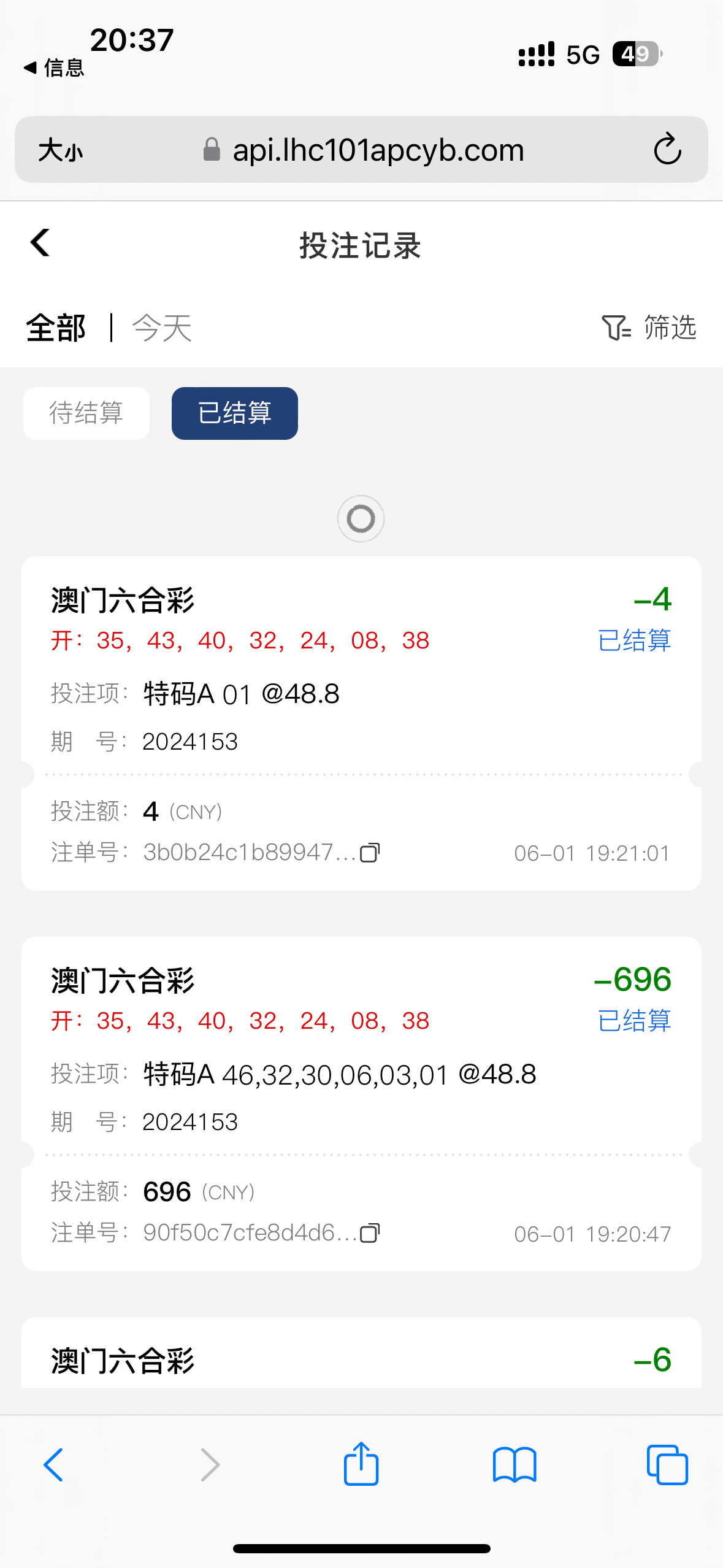
Task: Return to the 信息 app
Action: [x=54, y=67]
